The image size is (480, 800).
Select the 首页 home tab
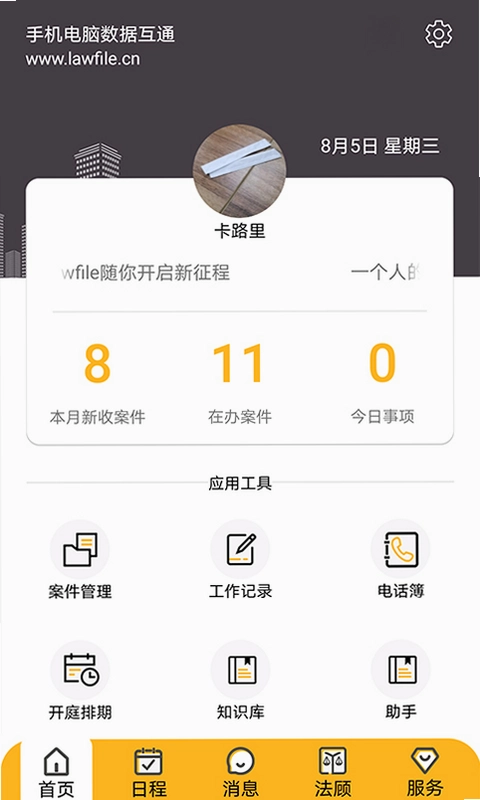[56, 771]
